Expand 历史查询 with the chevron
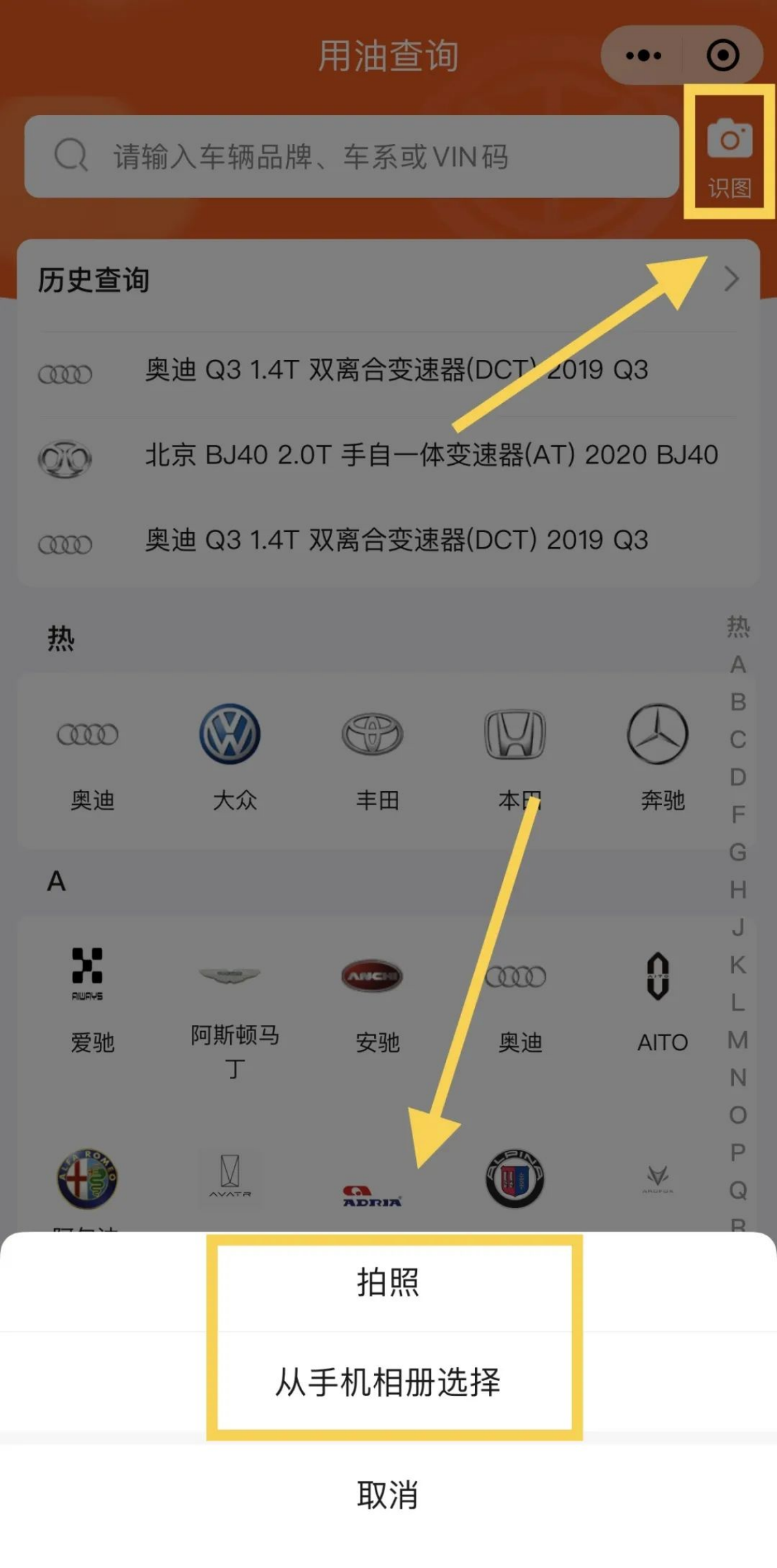 tap(732, 279)
